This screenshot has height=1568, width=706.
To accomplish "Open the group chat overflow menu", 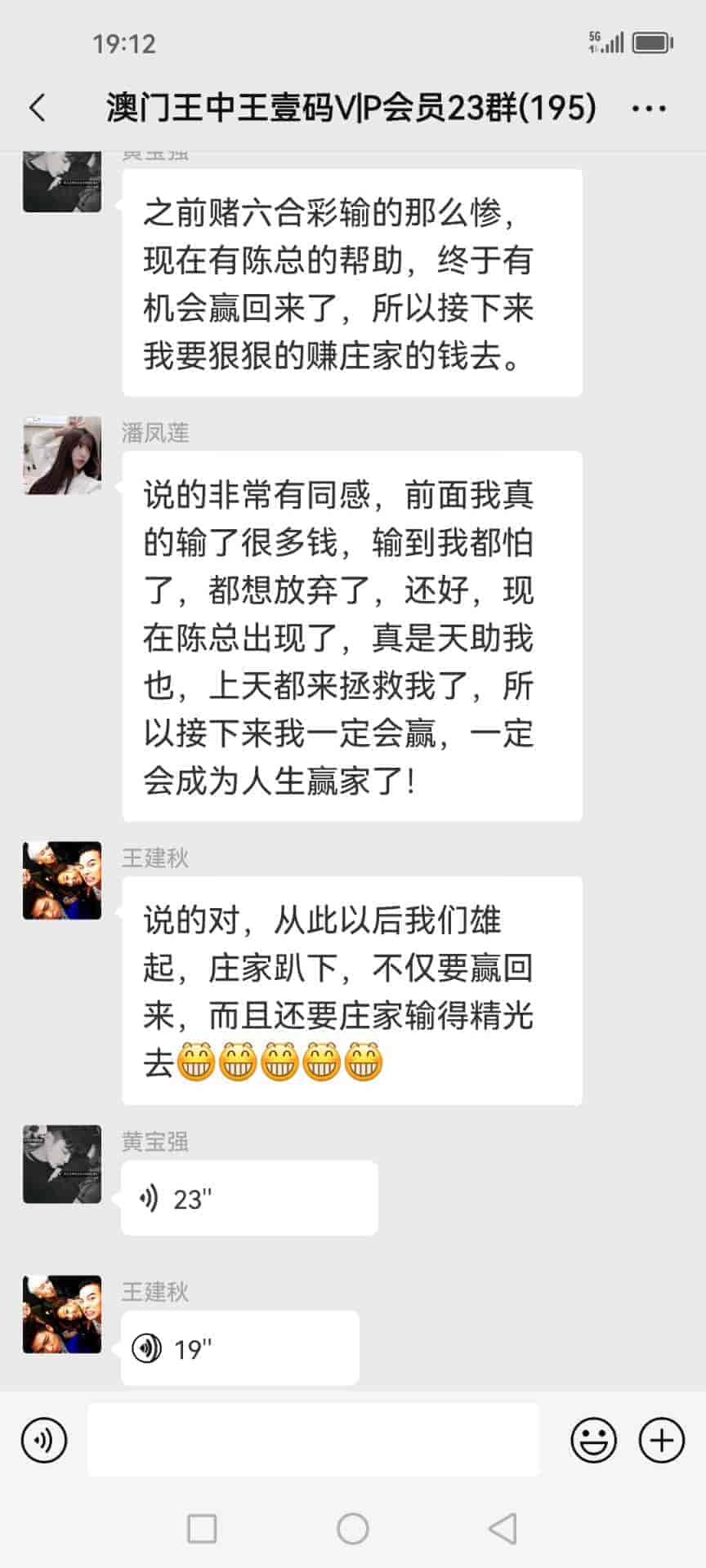I will (x=649, y=108).
